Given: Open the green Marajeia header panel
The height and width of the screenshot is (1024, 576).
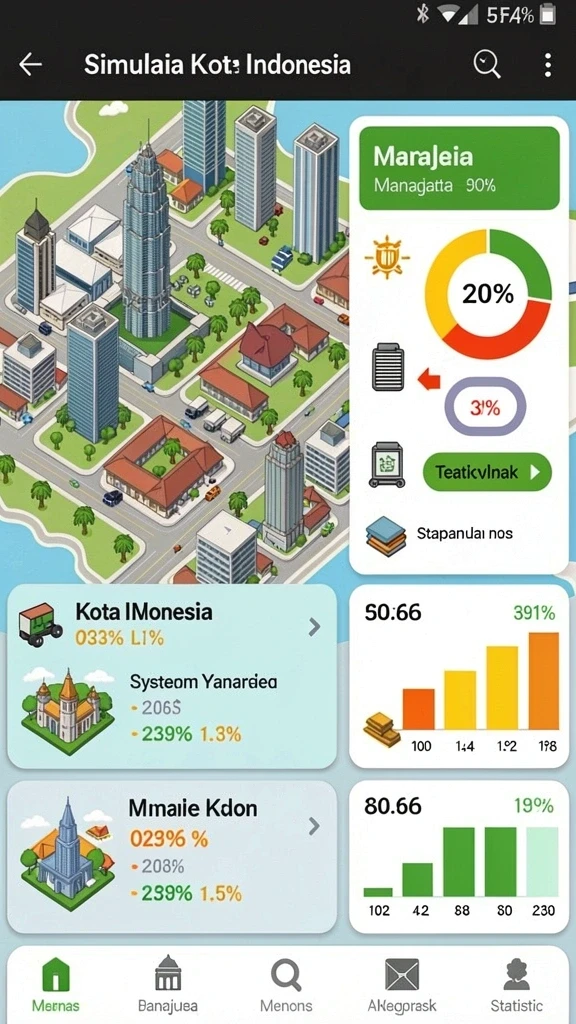Looking at the screenshot, I should click(x=459, y=168).
